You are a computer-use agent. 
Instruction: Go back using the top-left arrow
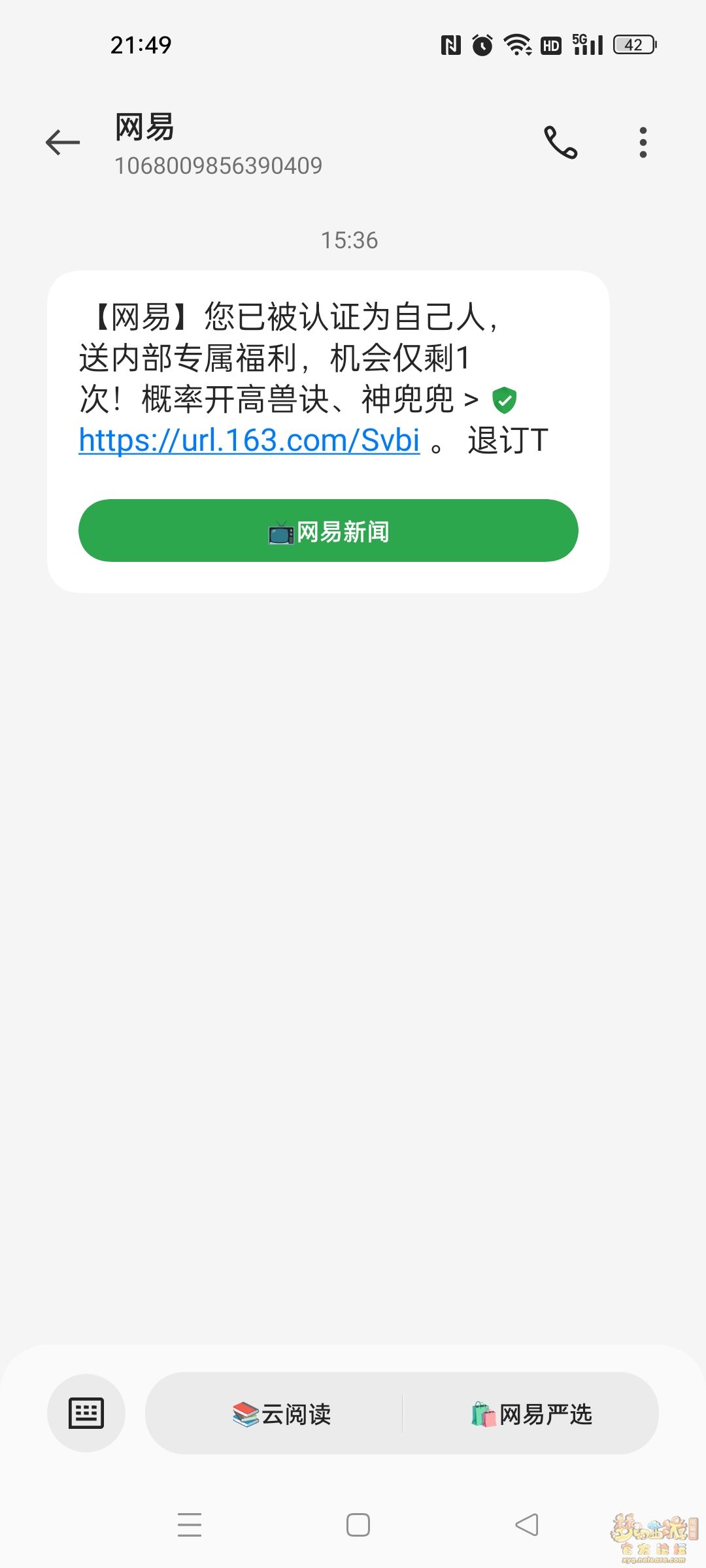63,142
